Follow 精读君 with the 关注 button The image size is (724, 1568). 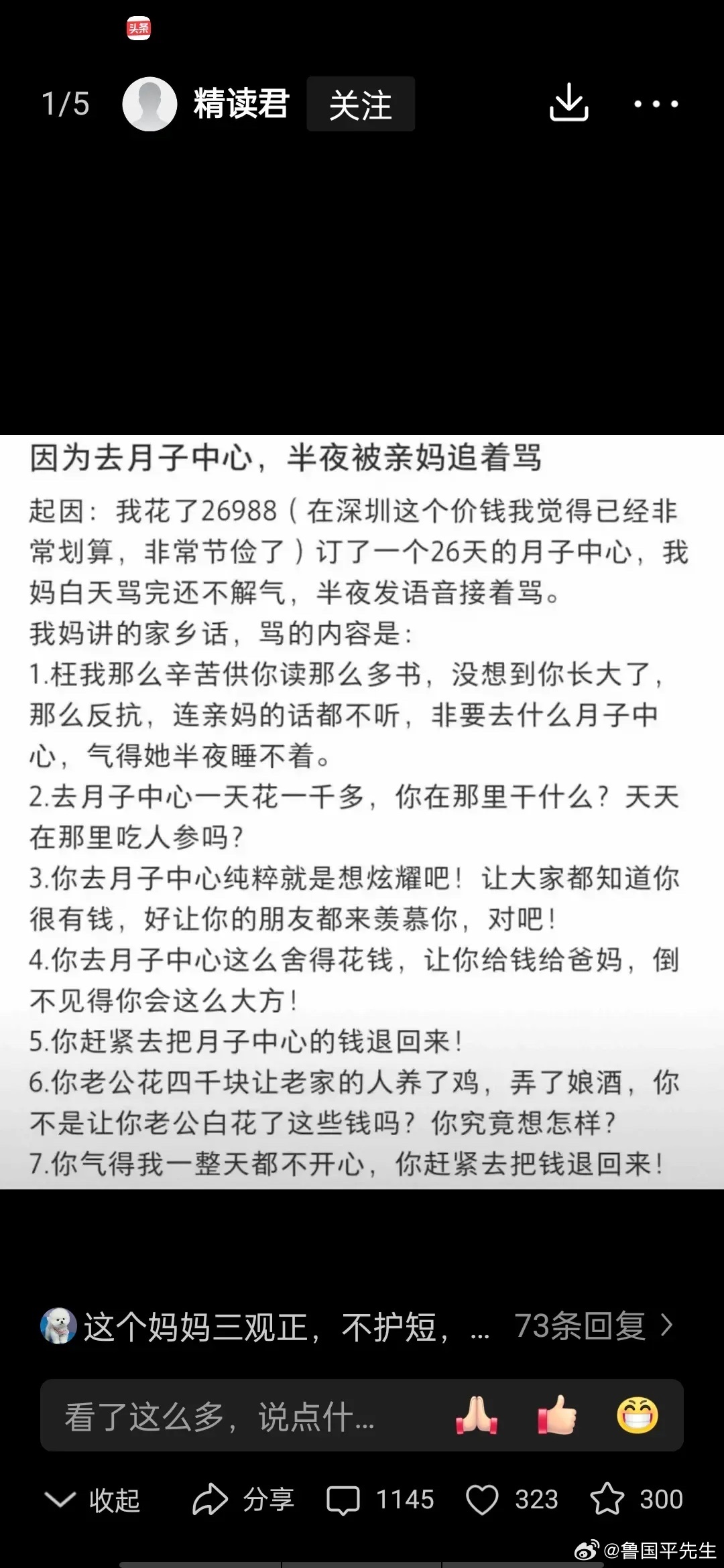click(360, 104)
